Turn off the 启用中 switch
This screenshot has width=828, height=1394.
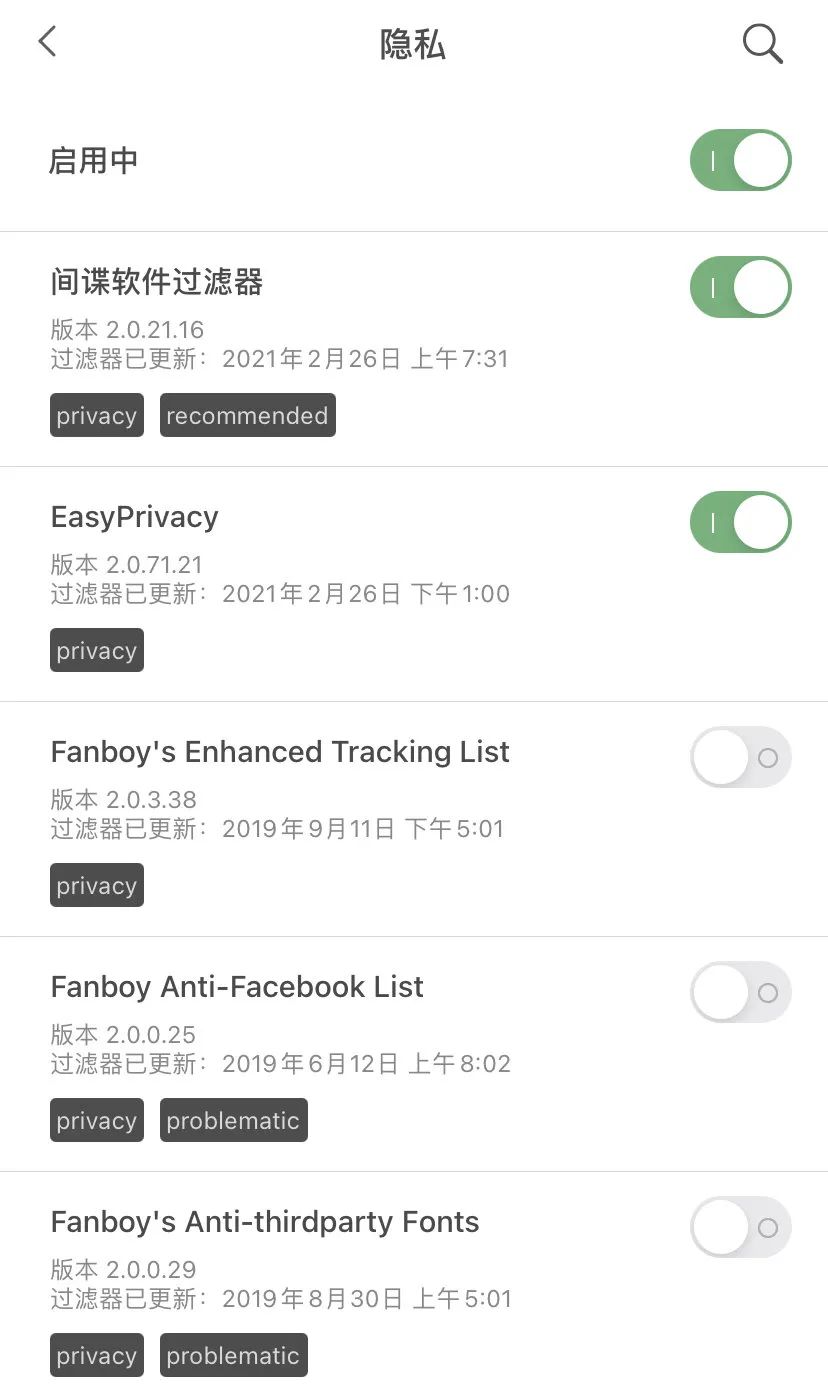pyautogui.click(x=740, y=160)
